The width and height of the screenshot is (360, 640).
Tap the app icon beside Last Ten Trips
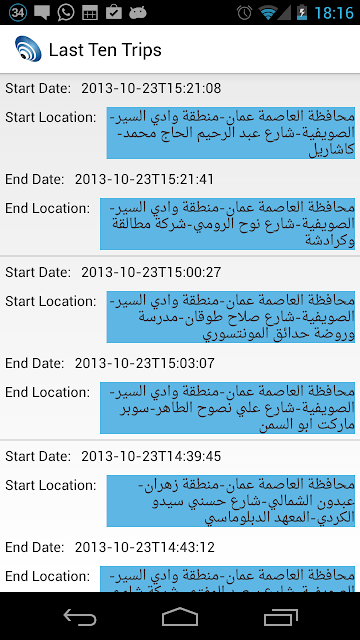point(28,49)
